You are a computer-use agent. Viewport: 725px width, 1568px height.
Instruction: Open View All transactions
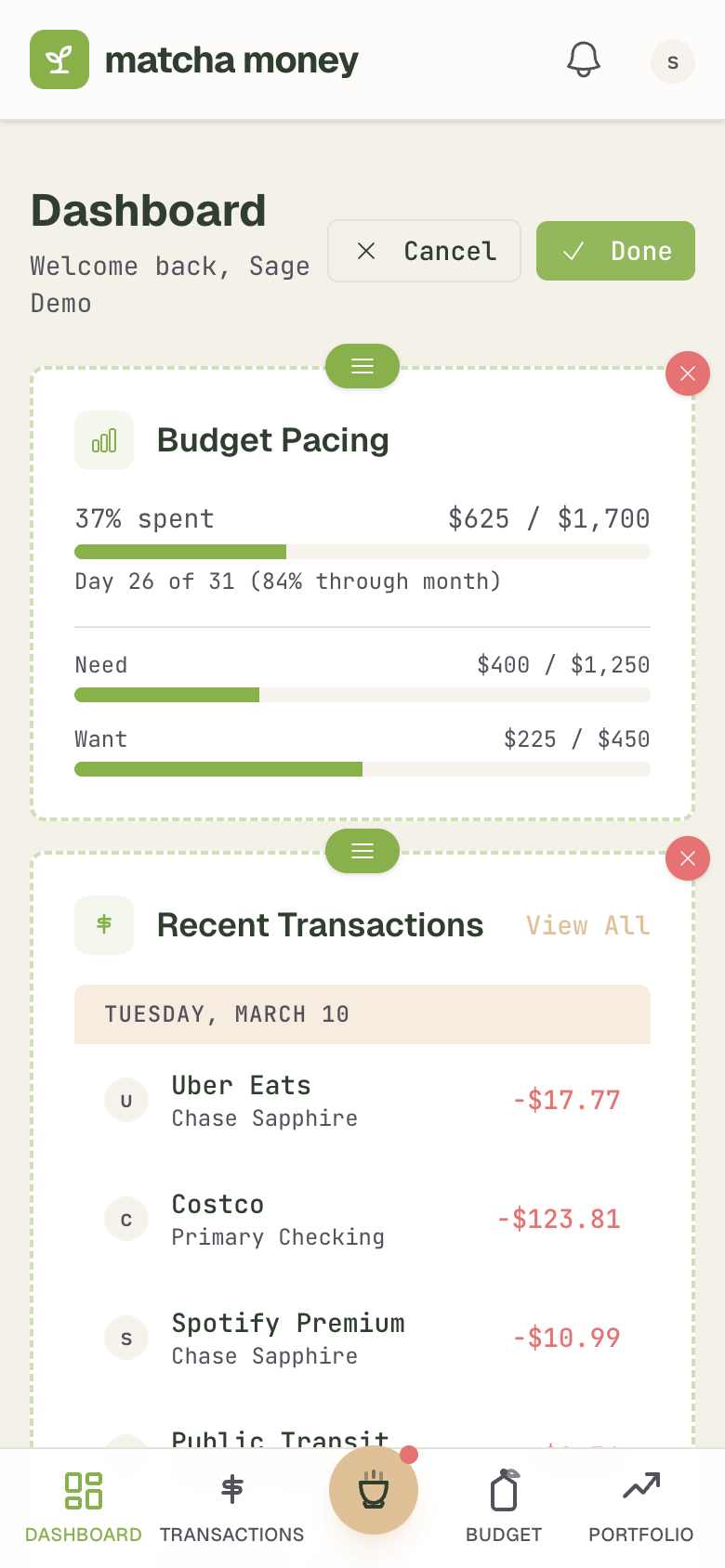(588, 925)
